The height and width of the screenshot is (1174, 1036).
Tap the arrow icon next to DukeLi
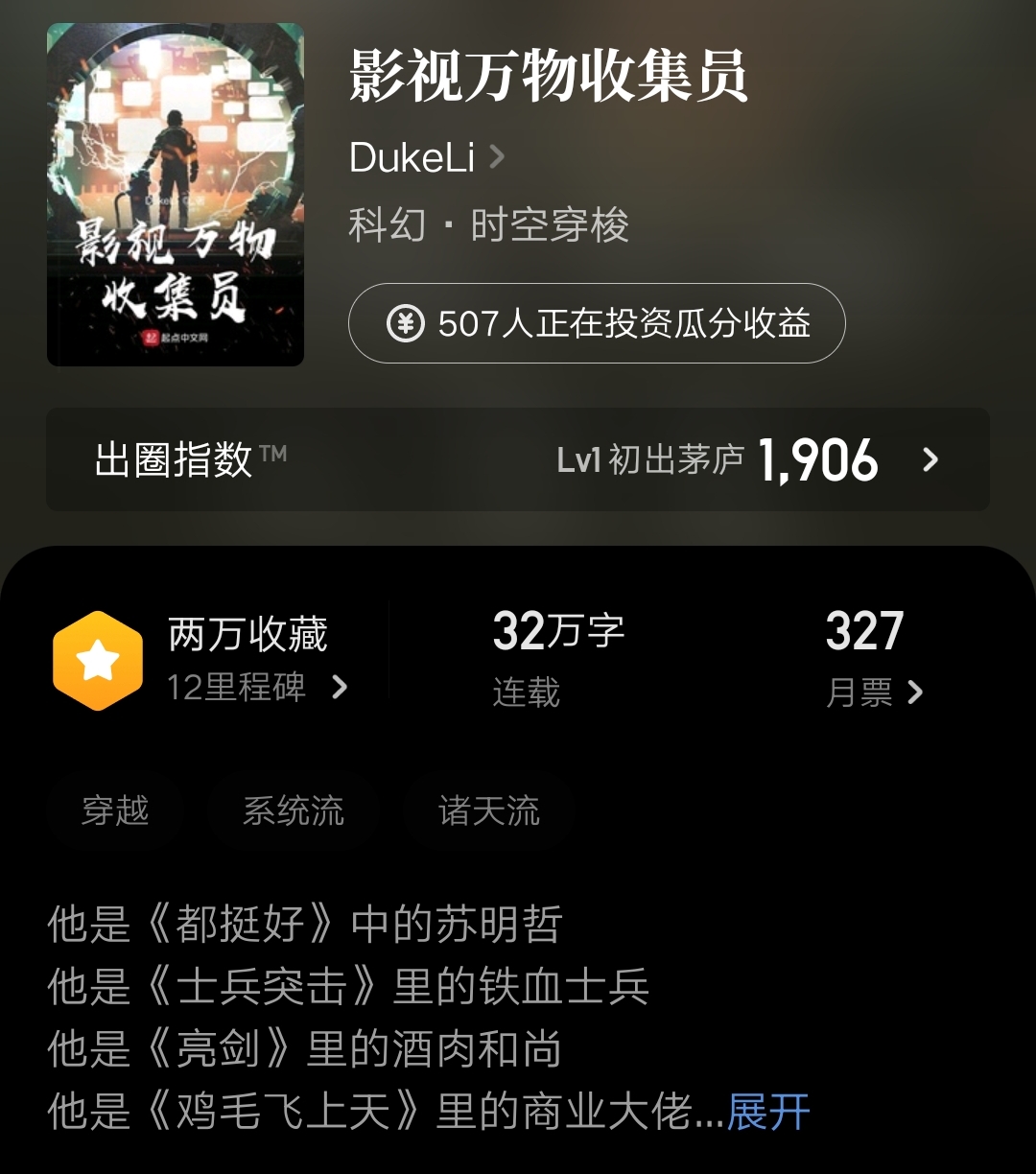pos(497,156)
